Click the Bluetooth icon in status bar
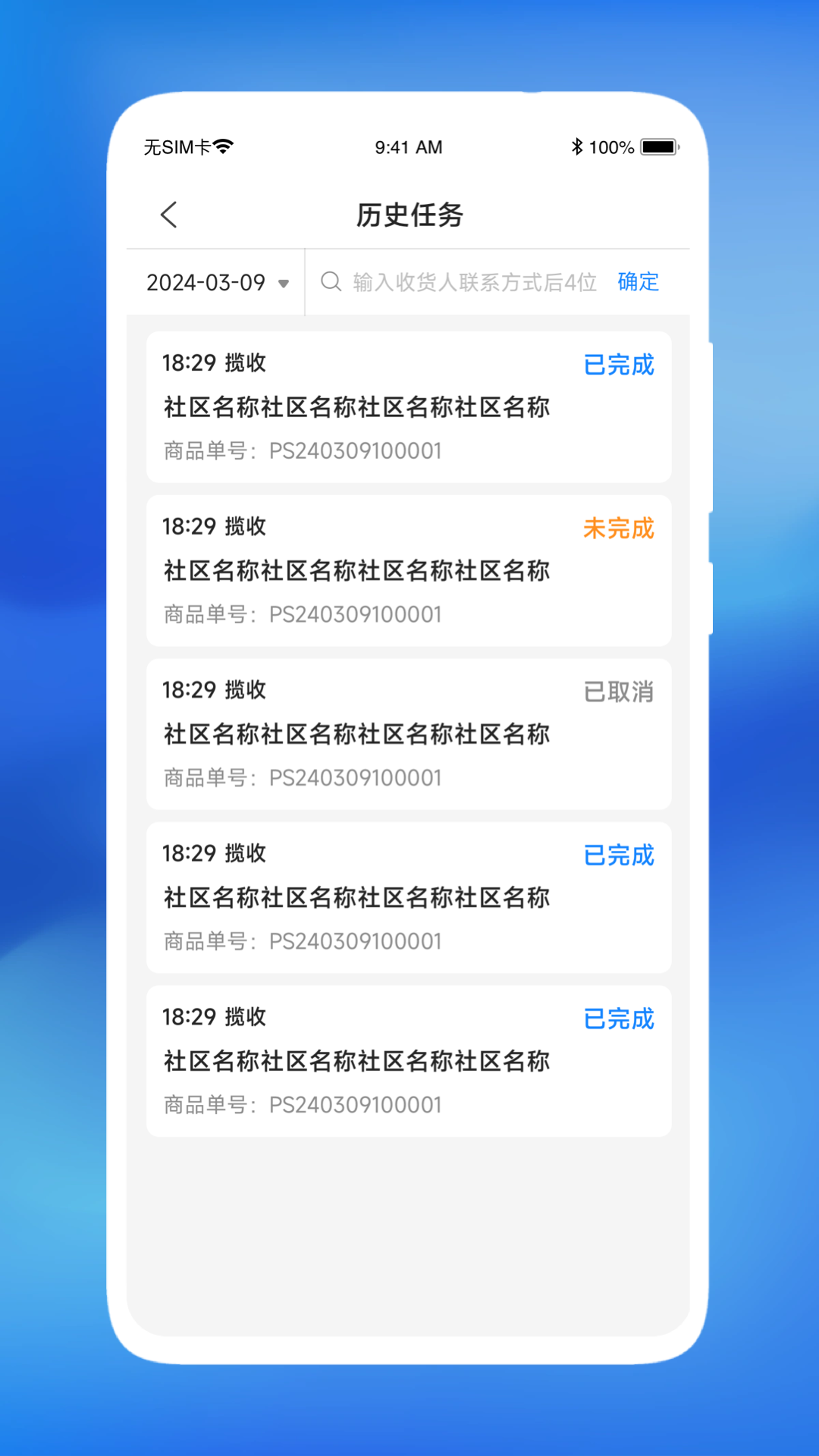Viewport: 819px width, 1456px height. click(578, 146)
